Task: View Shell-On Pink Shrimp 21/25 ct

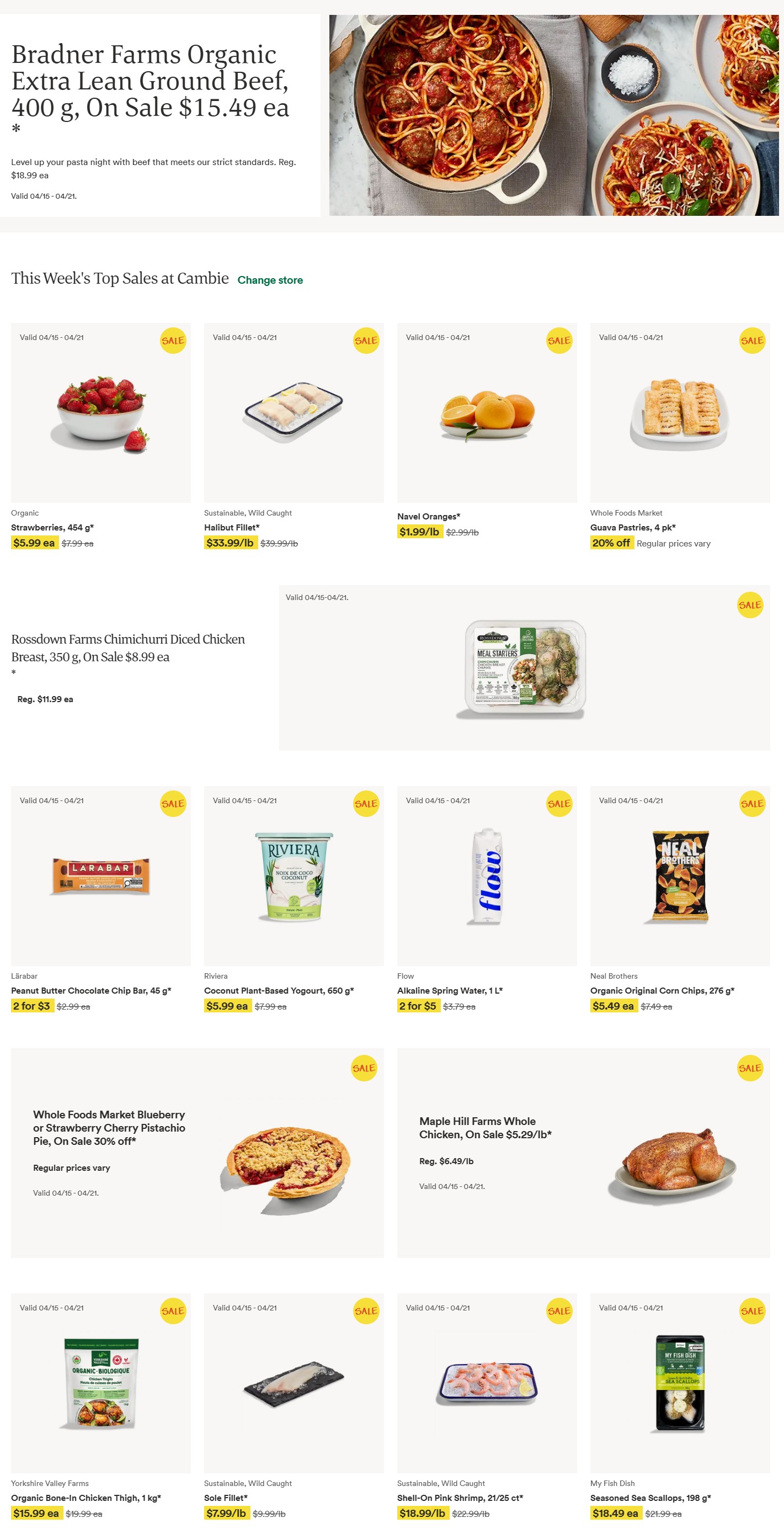Action: click(487, 1383)
